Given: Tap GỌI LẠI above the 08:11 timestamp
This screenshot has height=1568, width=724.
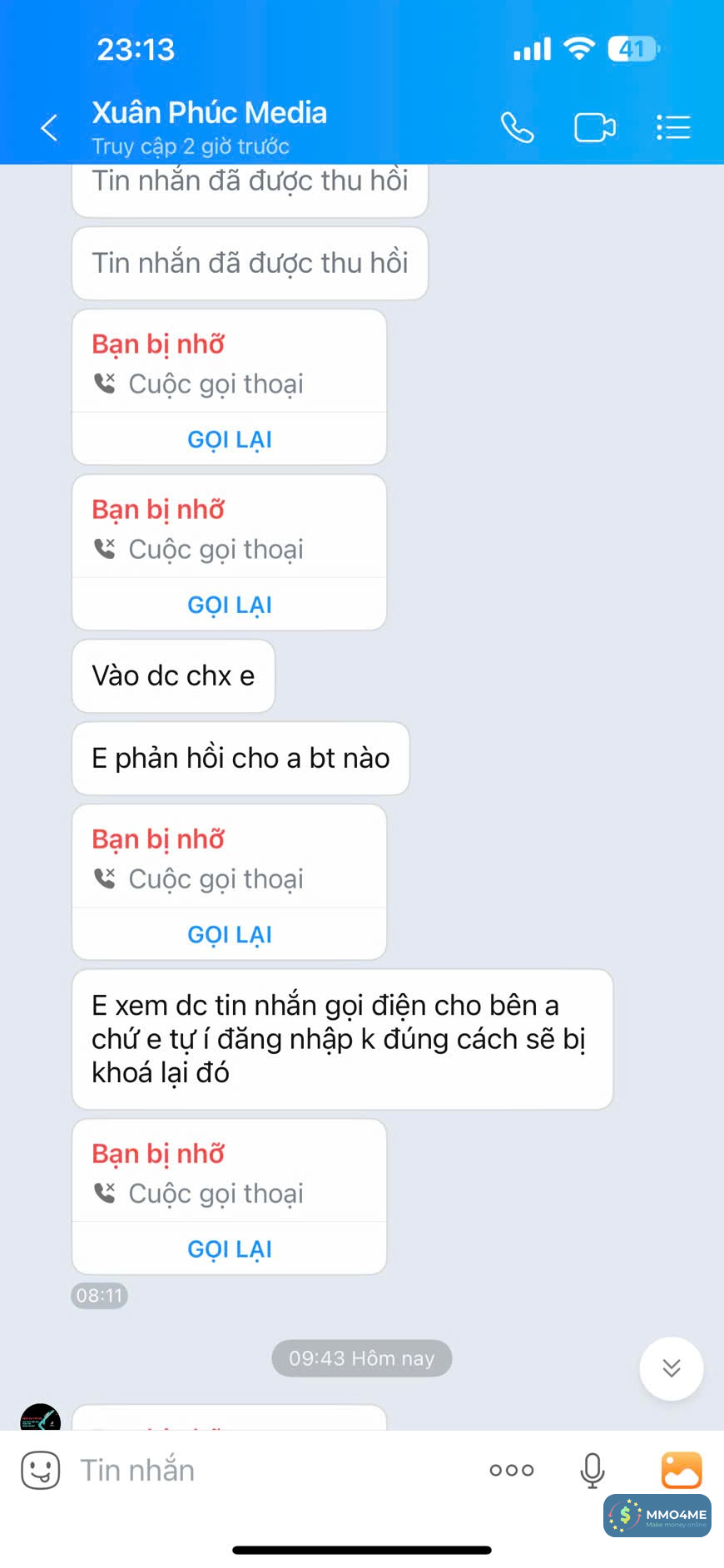Looking at the screenshot, I should [230, 1249].
